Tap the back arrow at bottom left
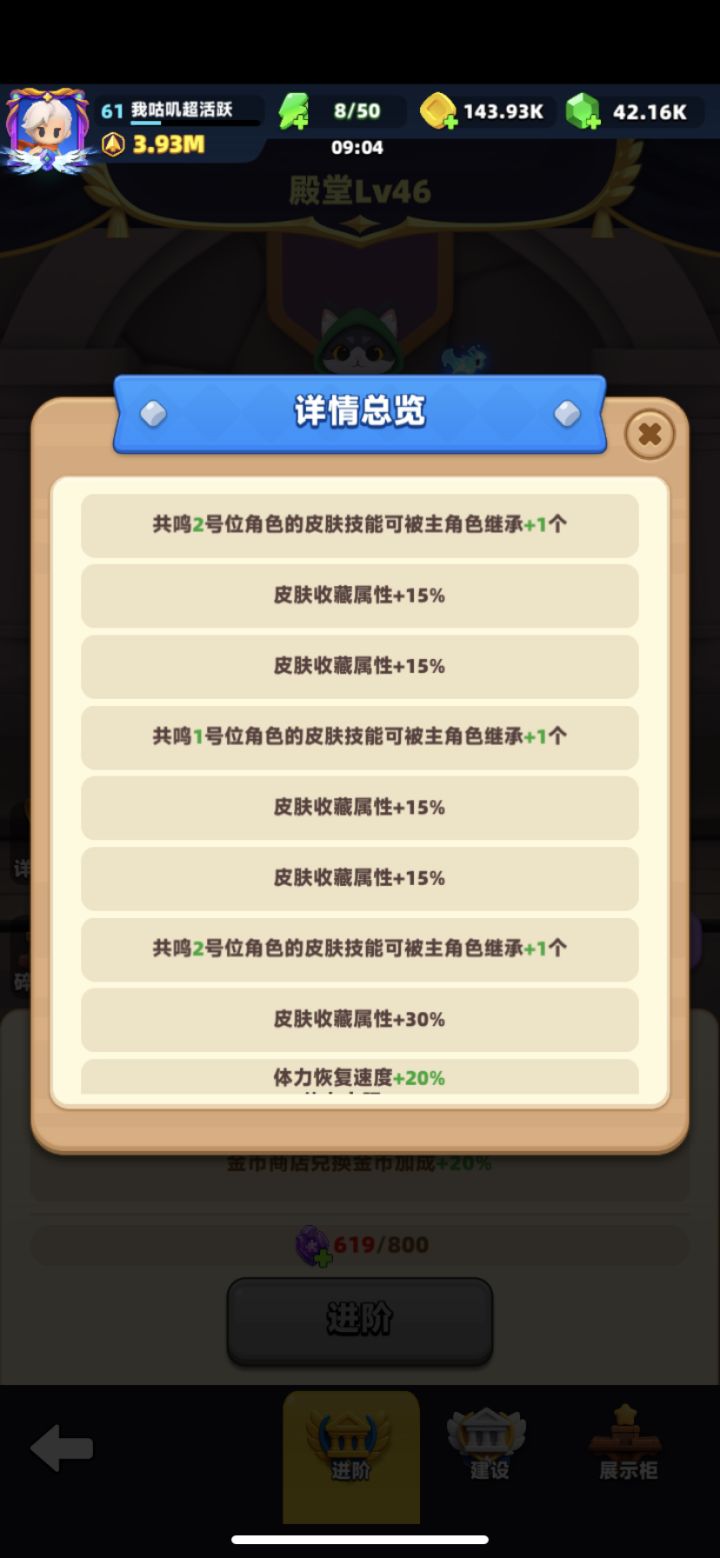 pyautogui.click(x=61, y=1447)
